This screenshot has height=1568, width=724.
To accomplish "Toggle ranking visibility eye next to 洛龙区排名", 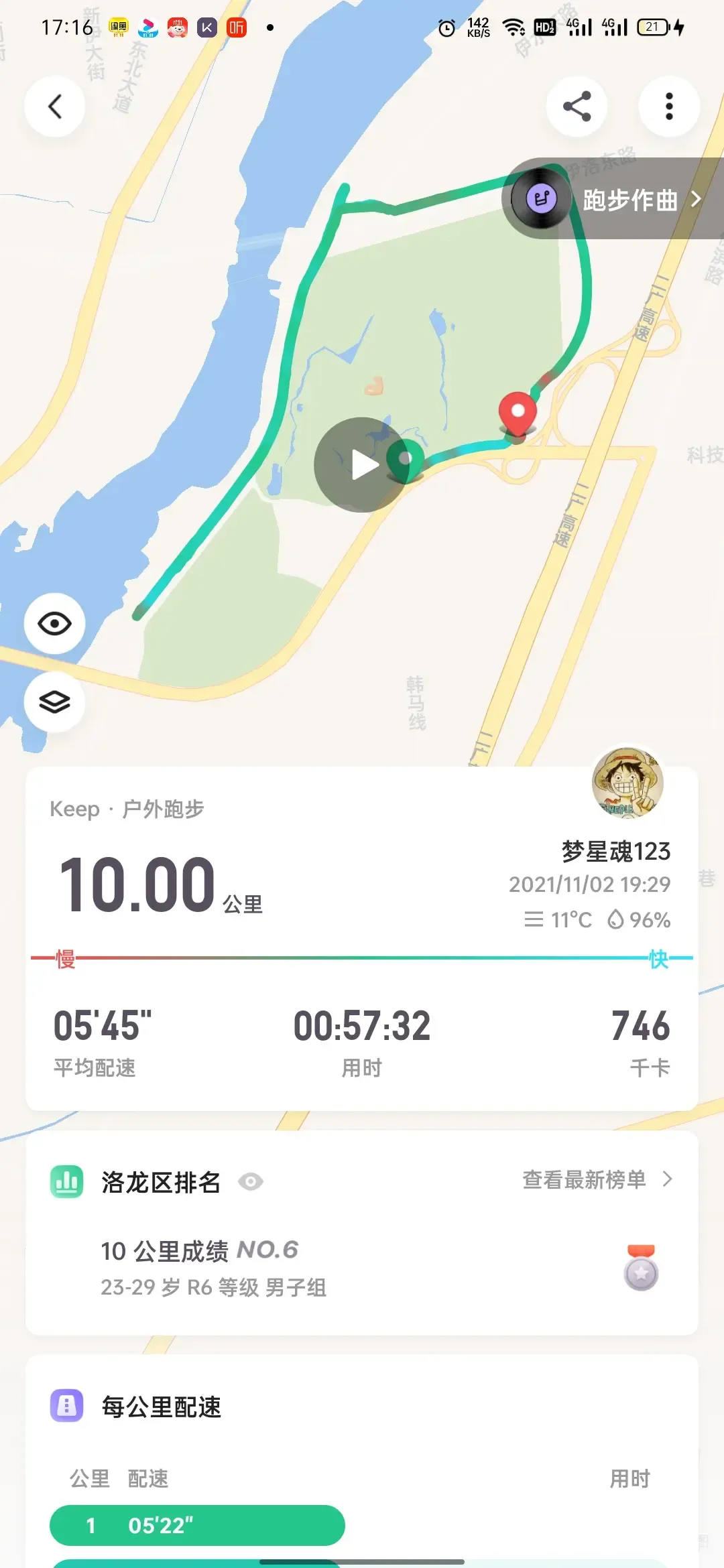I will click(x=251, y=1181).
